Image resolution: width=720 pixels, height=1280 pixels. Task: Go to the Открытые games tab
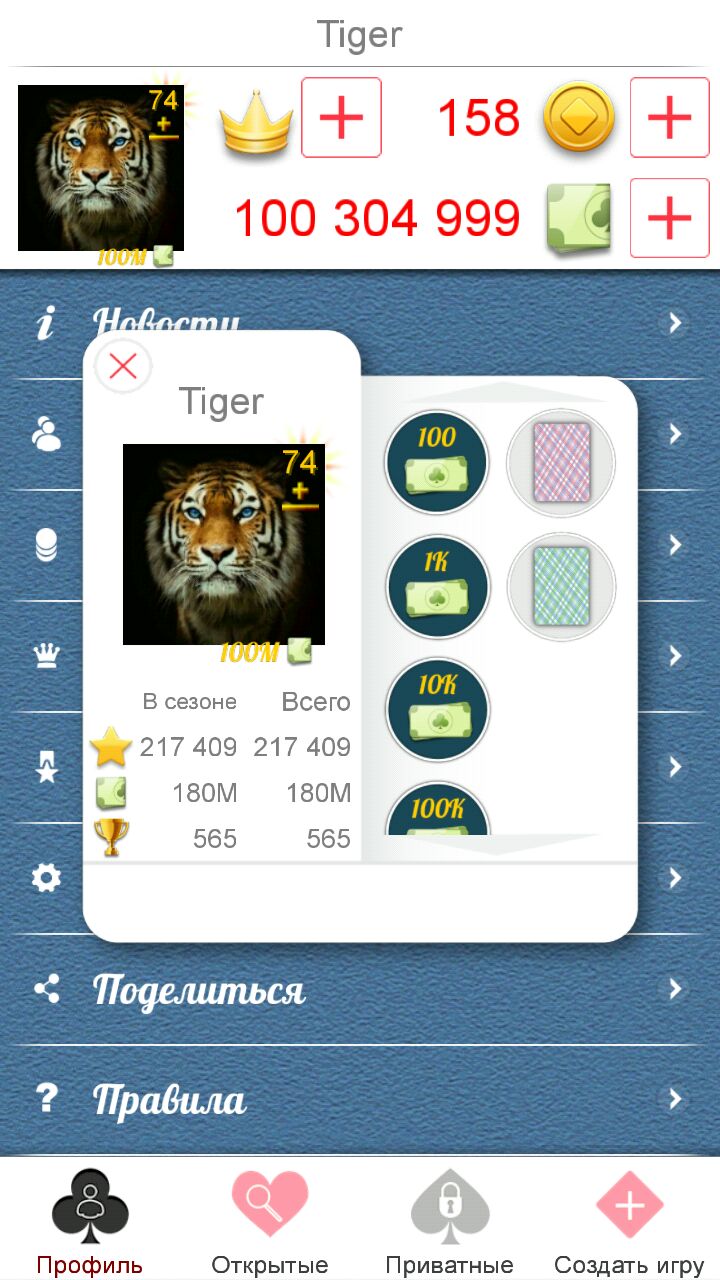[x=270, y=1220]
